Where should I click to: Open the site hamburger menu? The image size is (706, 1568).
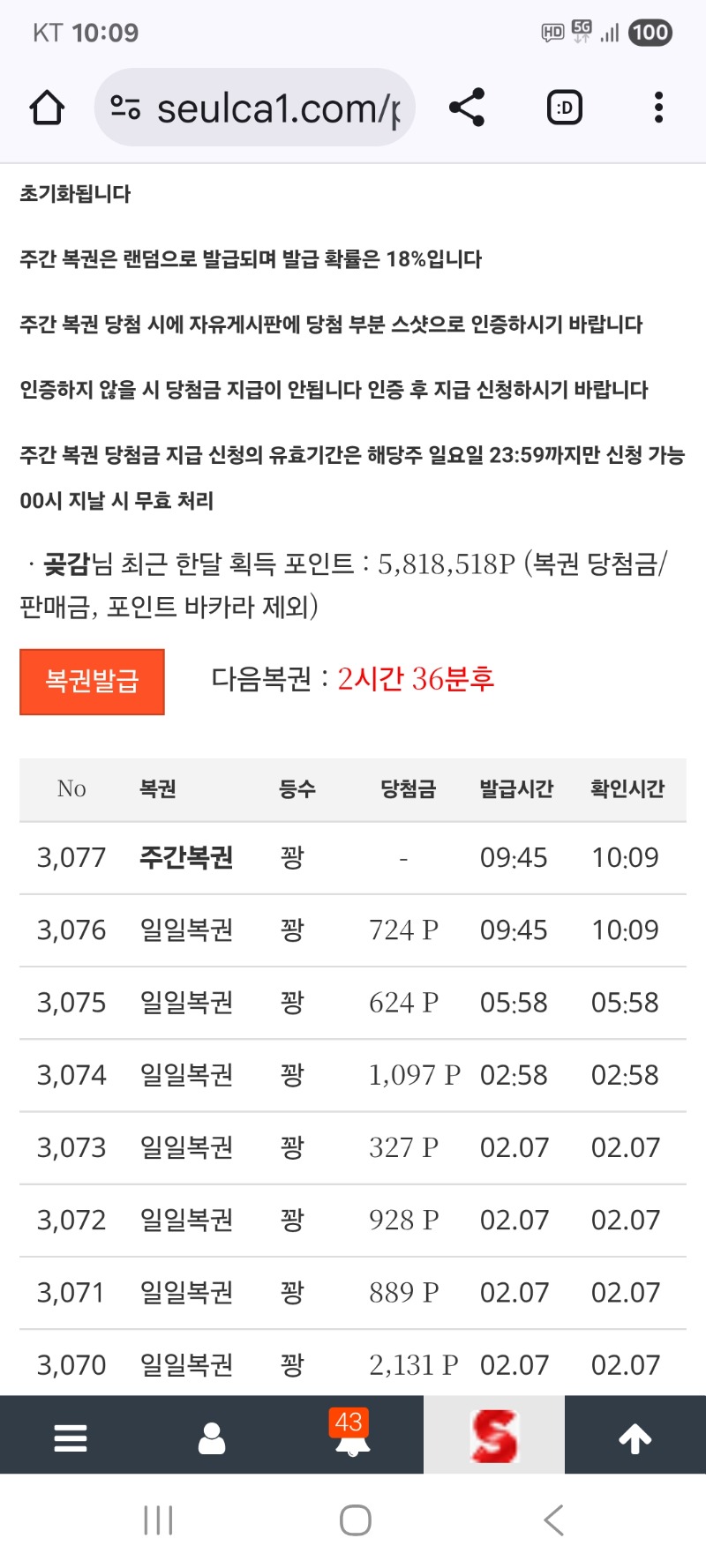tap(71, 1437)
